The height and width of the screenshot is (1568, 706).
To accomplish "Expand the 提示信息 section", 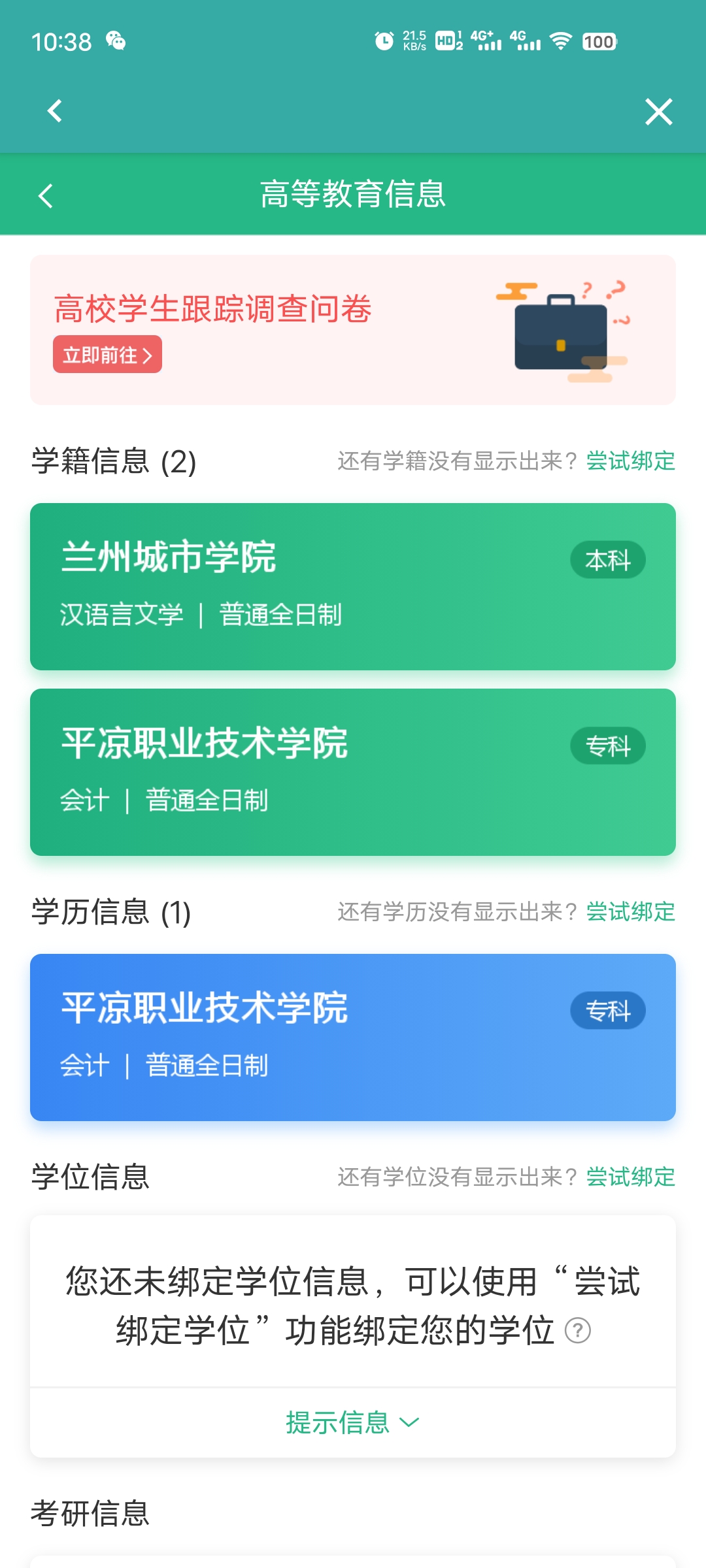I will click(353, 1422).
